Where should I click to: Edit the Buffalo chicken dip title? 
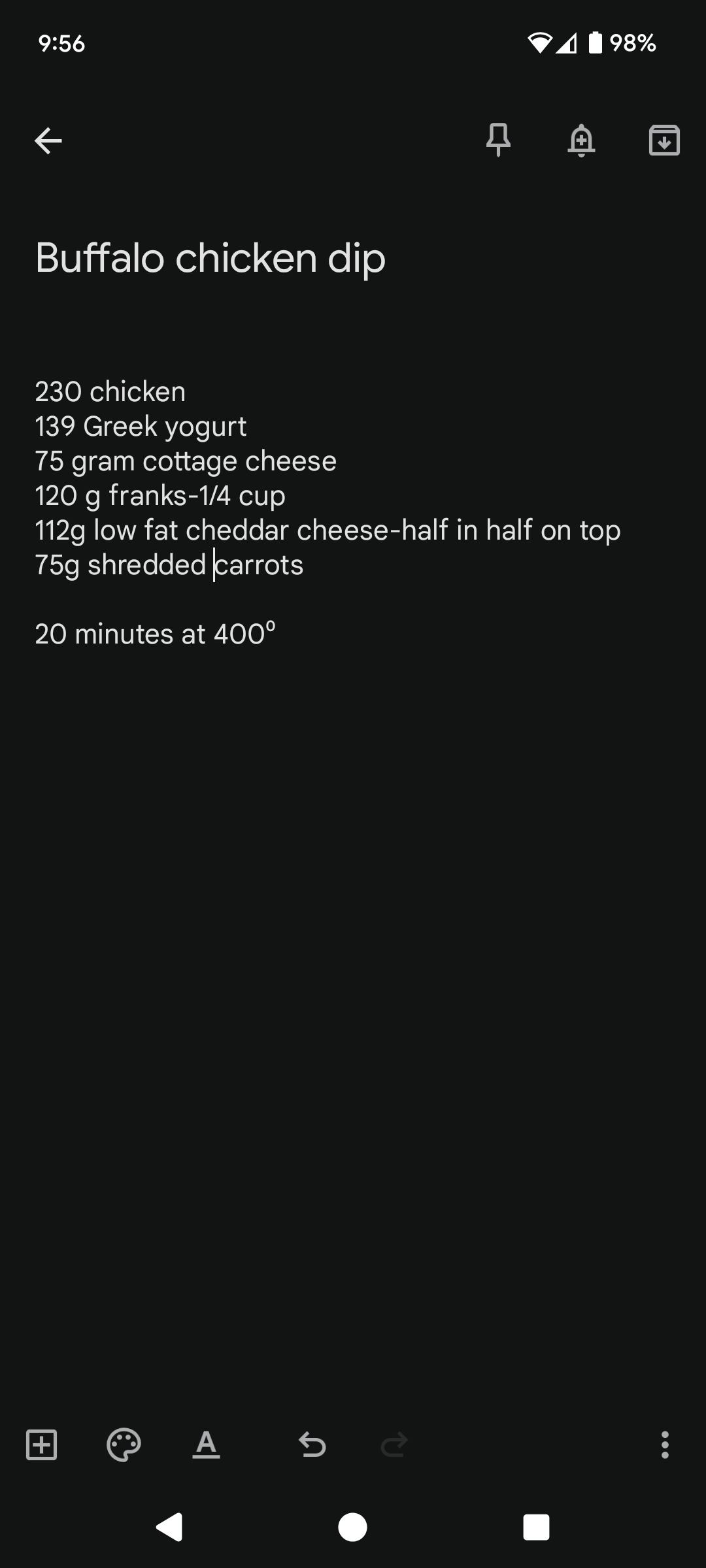pos(210,258)
